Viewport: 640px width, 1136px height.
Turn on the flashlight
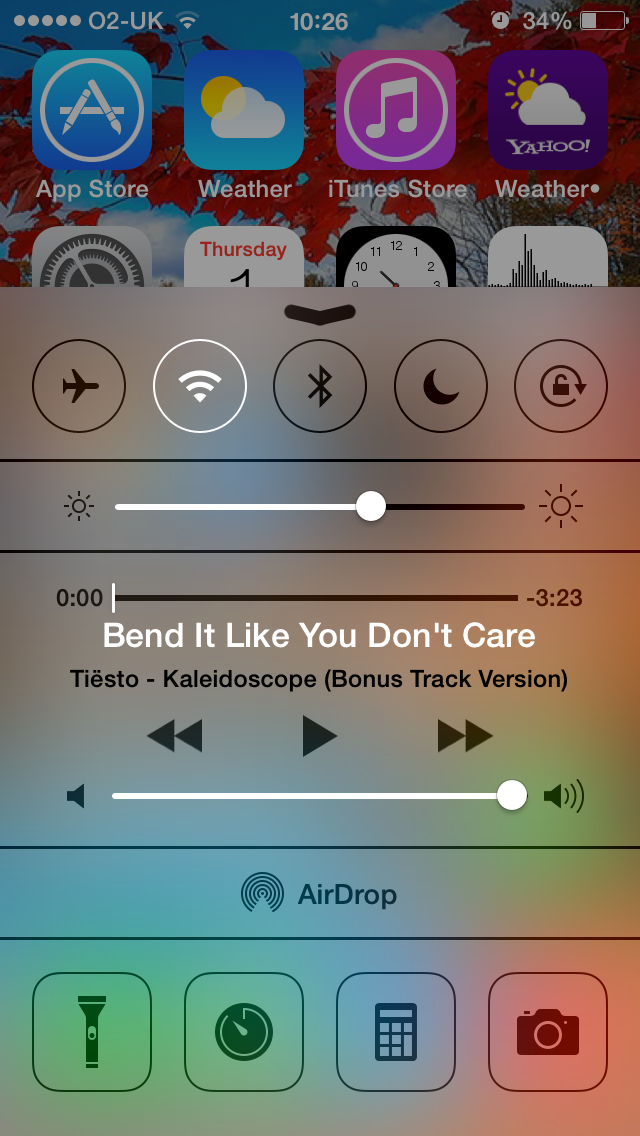pyautogui.click(x=92, y=1032)
